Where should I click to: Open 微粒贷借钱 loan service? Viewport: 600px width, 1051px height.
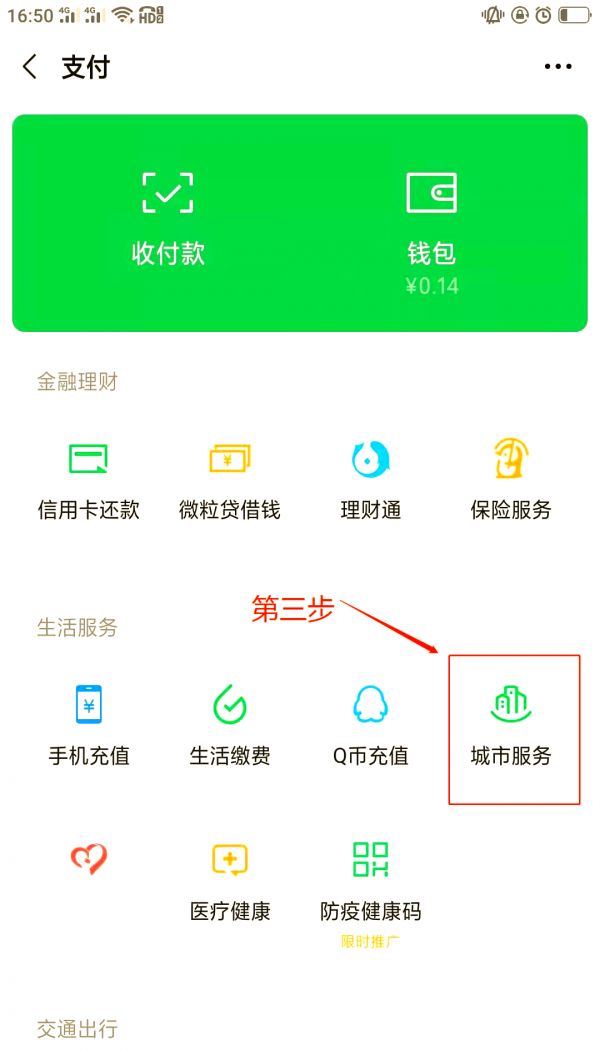(229, 480)
